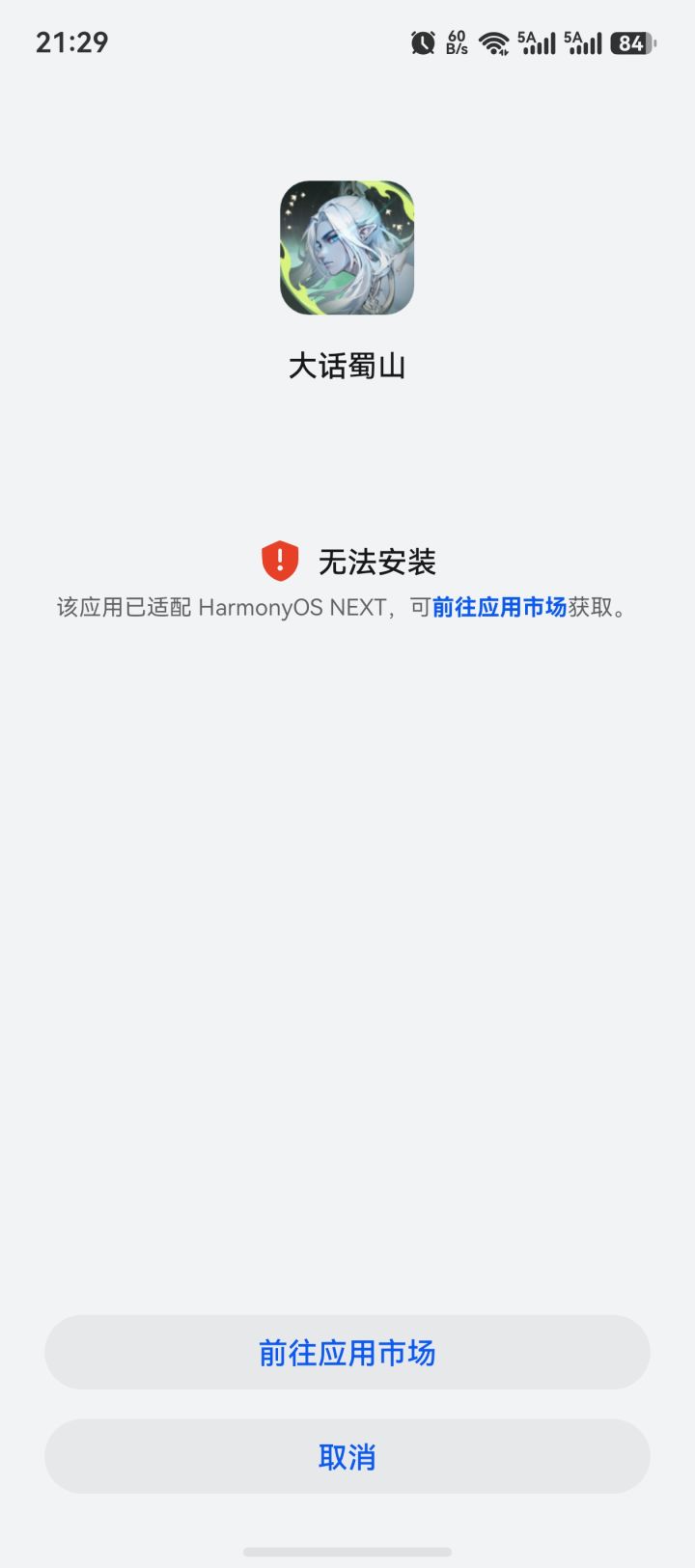Tap the clock showing 21:29
The width and height of the screenshot is (695, 1568).
coord(71,42)
